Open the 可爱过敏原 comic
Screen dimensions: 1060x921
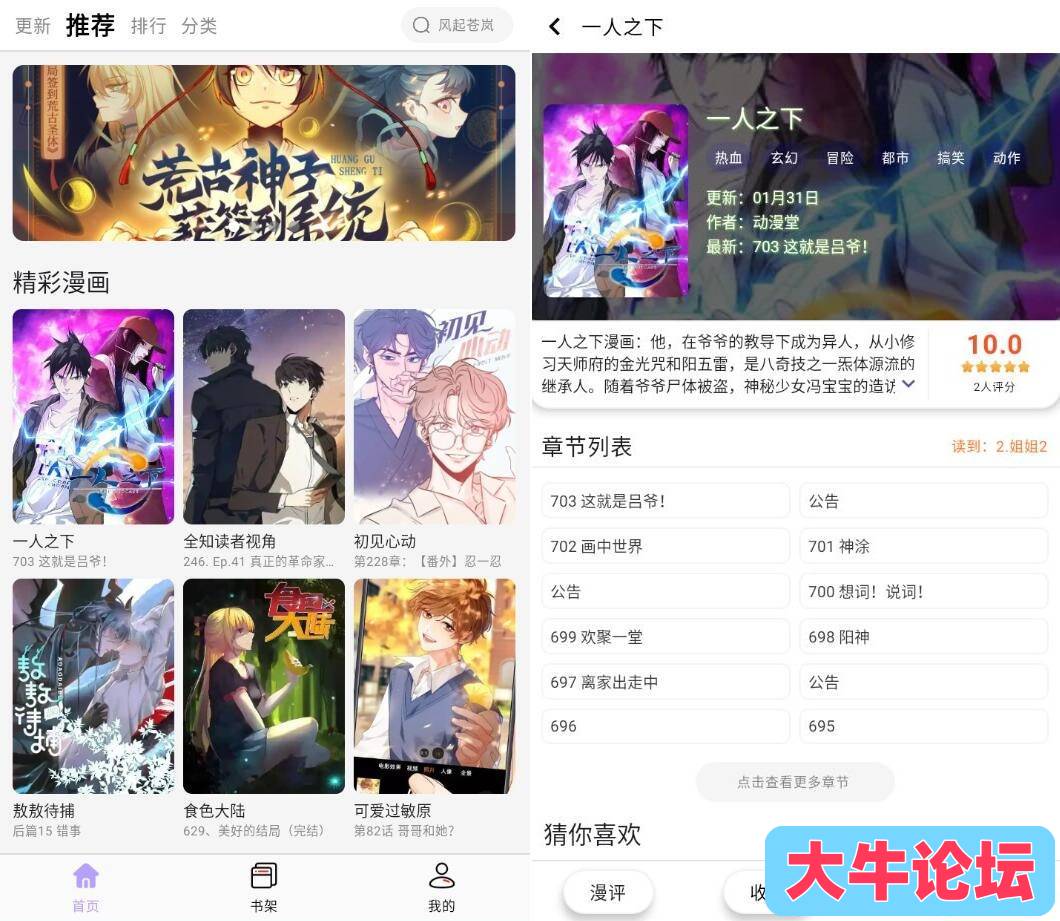(x=434, y=686)
